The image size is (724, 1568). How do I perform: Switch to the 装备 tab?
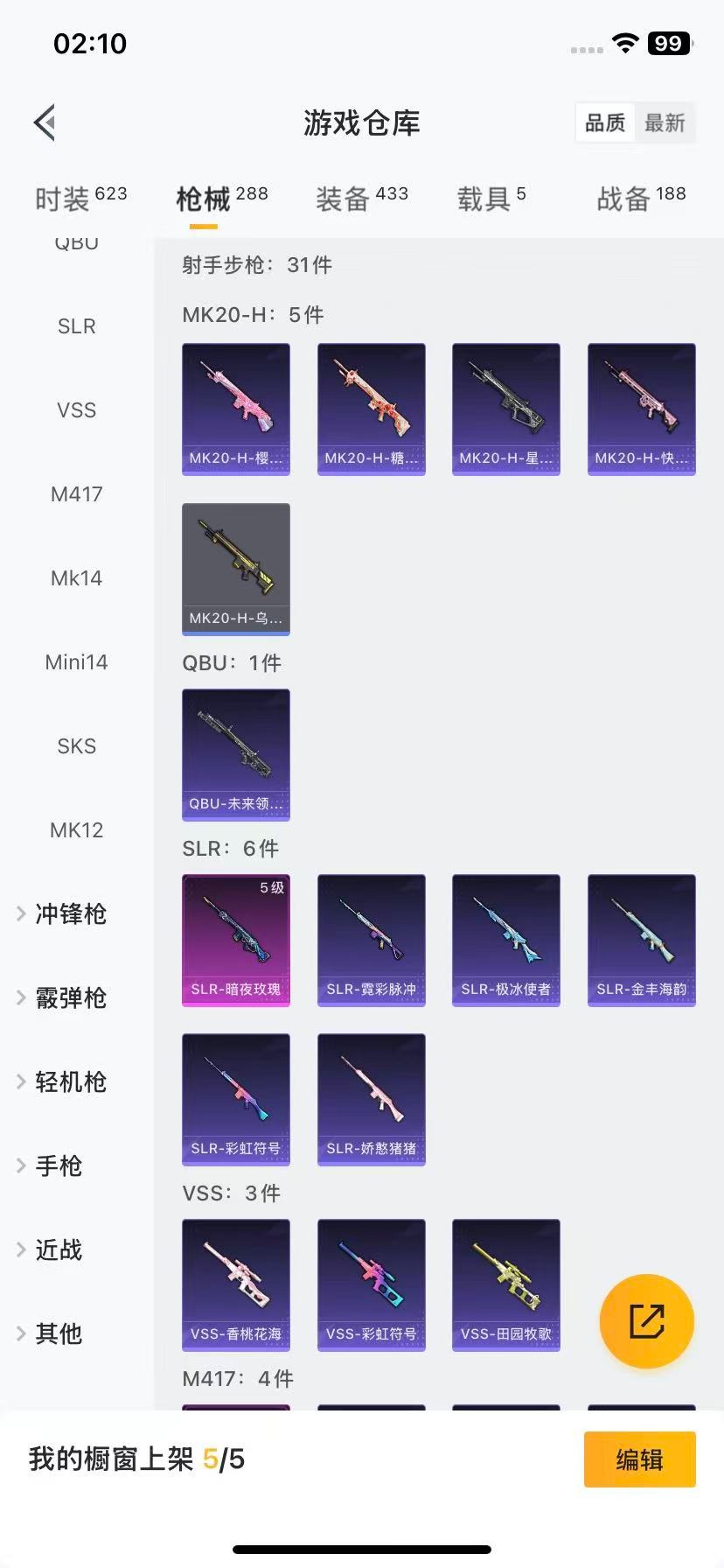click(x=361, y=199)
